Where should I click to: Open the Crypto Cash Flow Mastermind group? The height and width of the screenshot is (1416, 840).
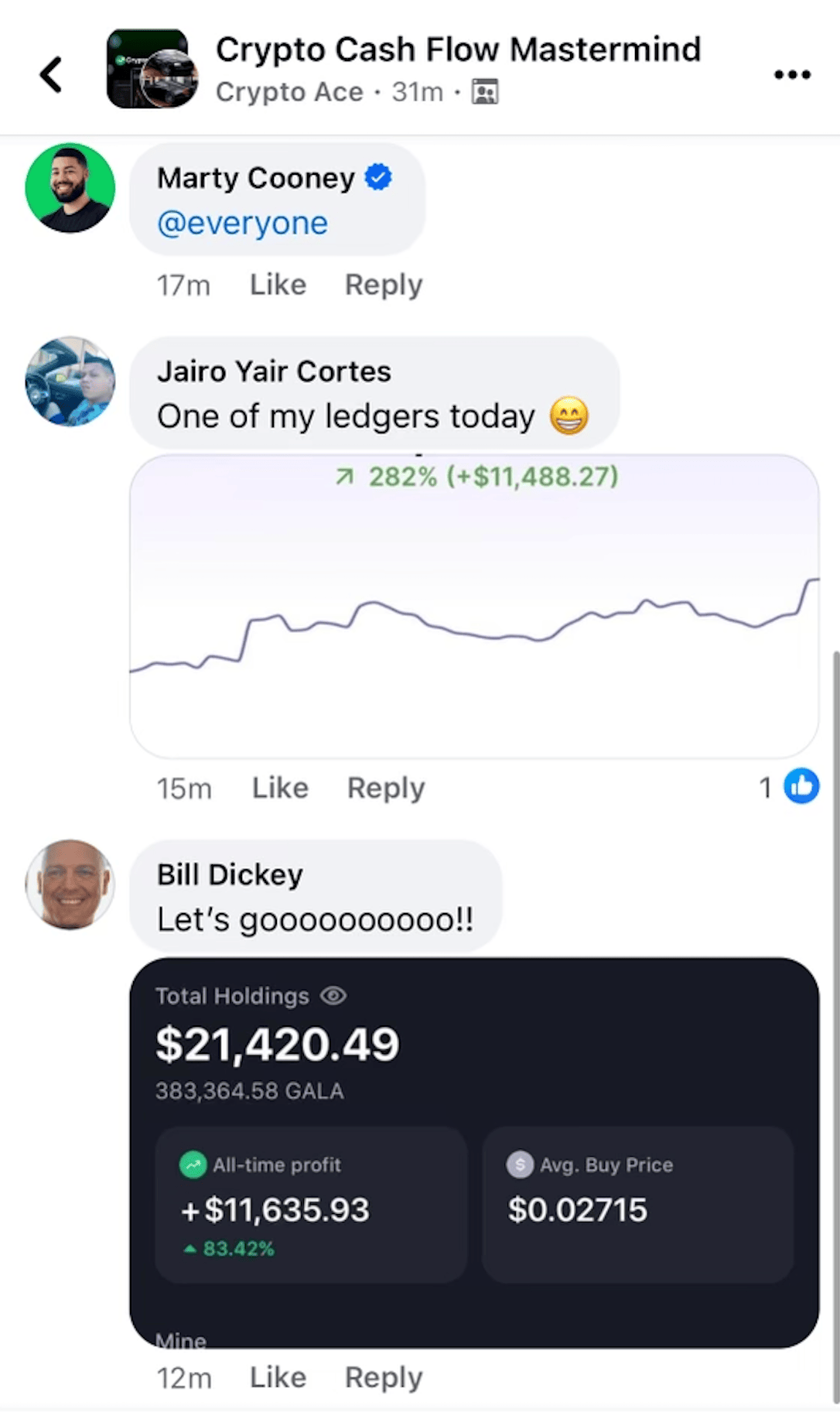pos(458,50)
